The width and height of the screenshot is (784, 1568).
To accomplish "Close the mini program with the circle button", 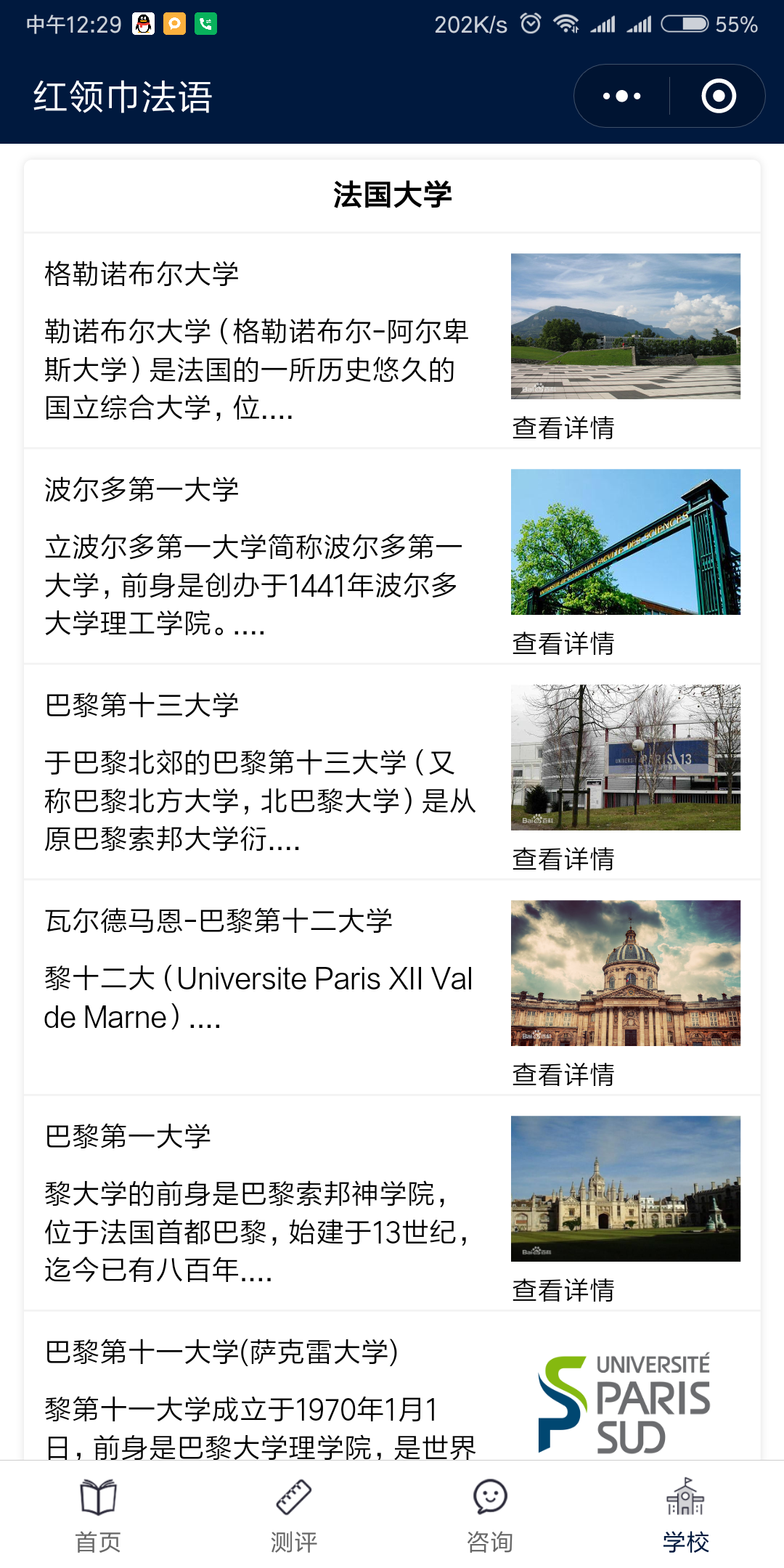I will 719,96.
